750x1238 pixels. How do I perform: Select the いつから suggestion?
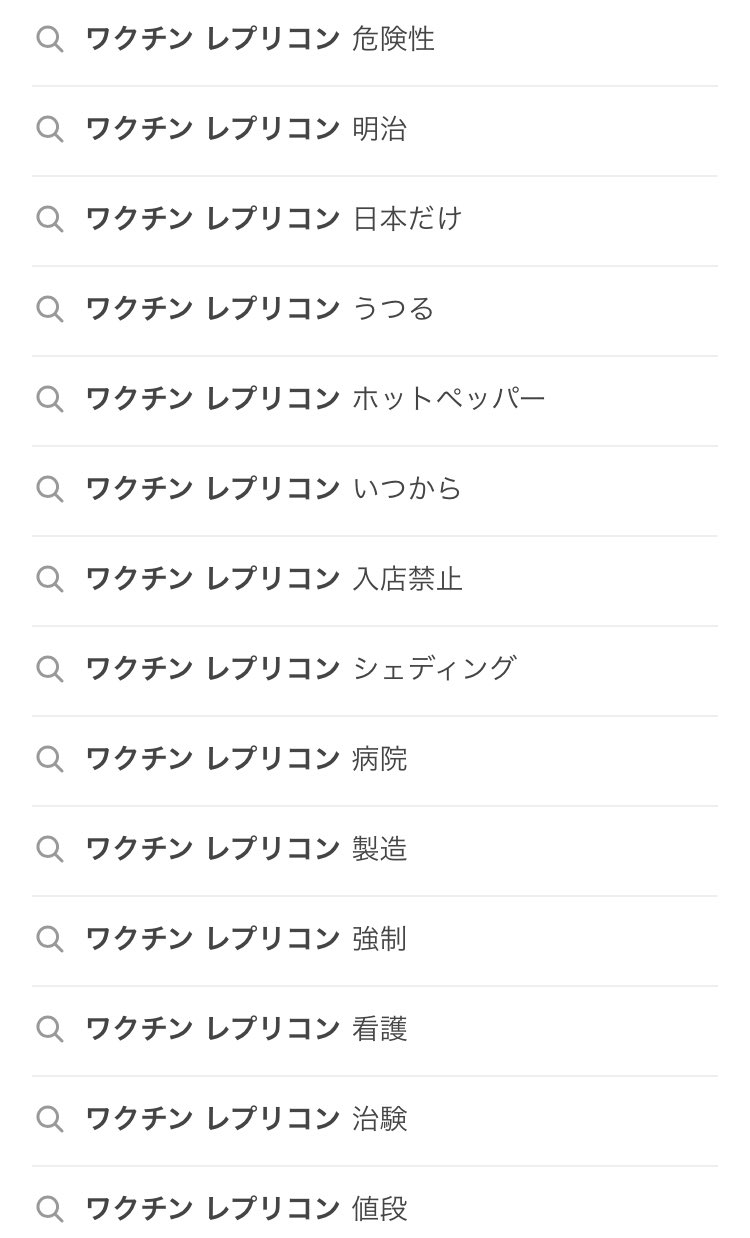[375, 490]
